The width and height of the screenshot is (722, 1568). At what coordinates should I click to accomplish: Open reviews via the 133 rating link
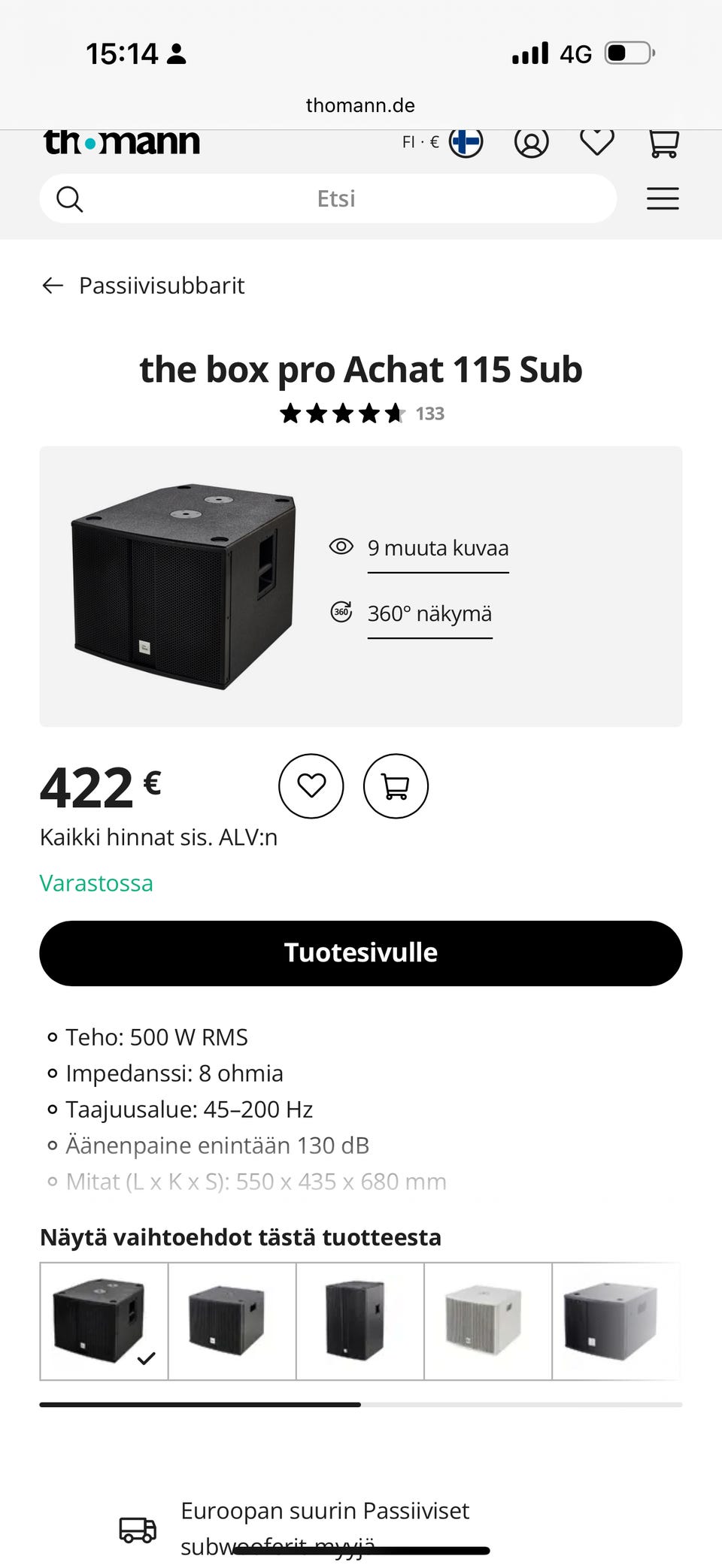coord(430,413)
